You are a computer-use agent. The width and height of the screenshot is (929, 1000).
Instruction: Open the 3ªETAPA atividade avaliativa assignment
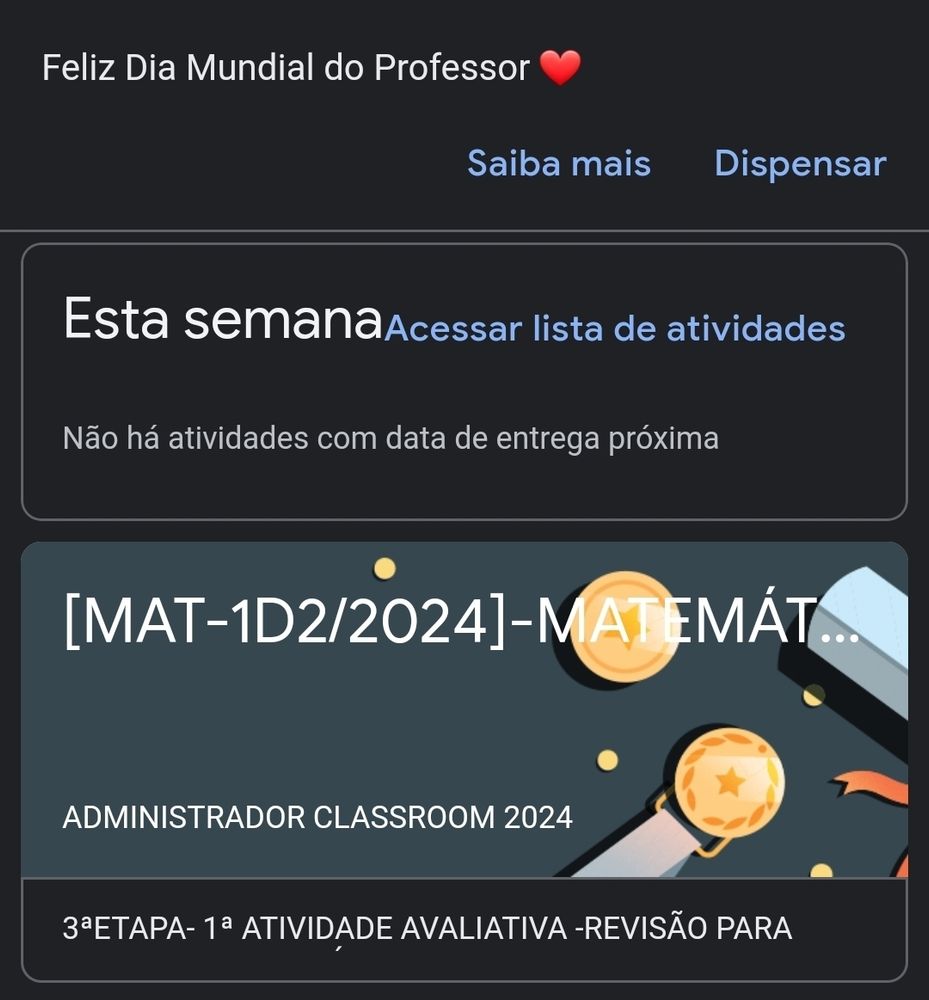point(427,928)
